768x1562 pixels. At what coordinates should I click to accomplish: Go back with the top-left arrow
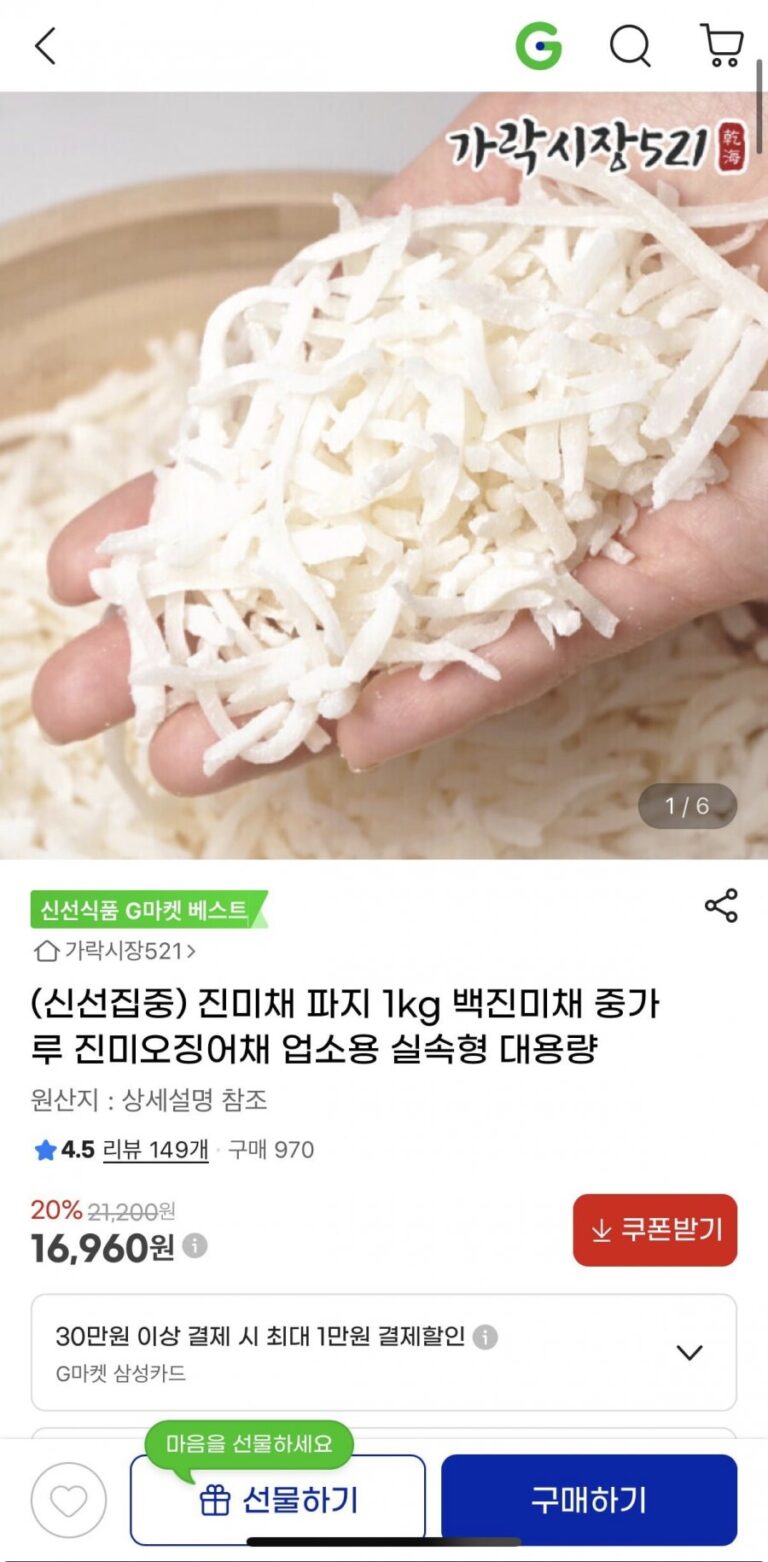tap(46, 46)
